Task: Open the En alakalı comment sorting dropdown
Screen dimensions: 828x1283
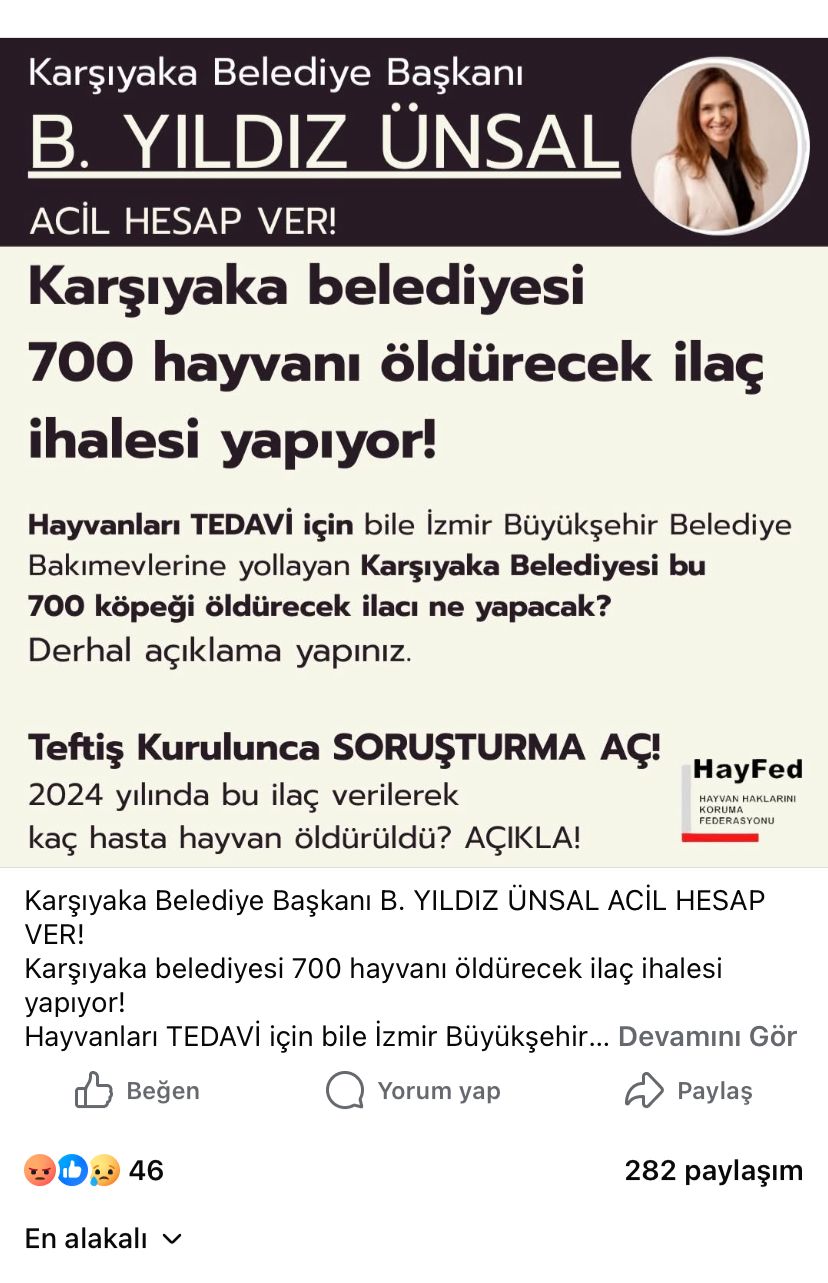Action: tap(104, 1239)
